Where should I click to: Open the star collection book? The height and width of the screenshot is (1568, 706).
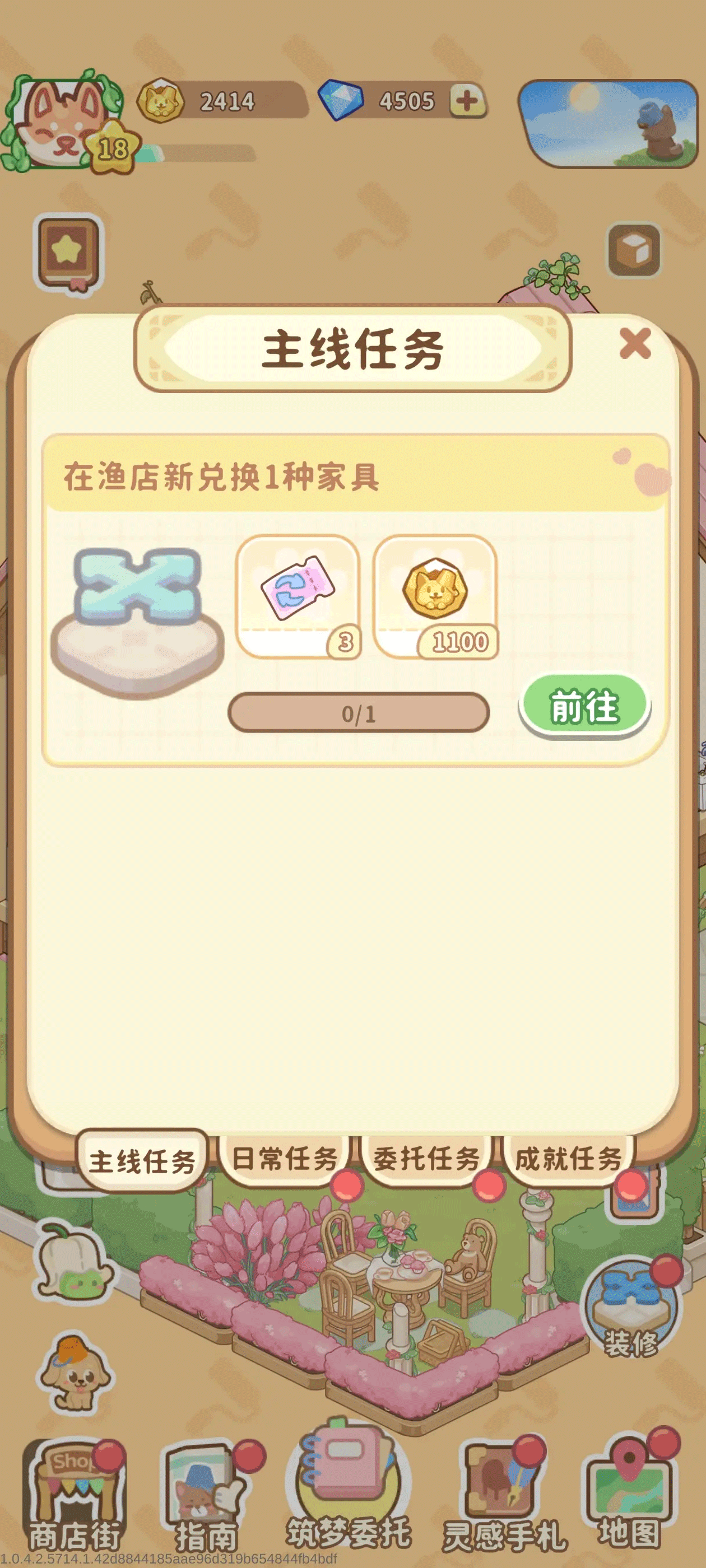[x=68, y=254]
